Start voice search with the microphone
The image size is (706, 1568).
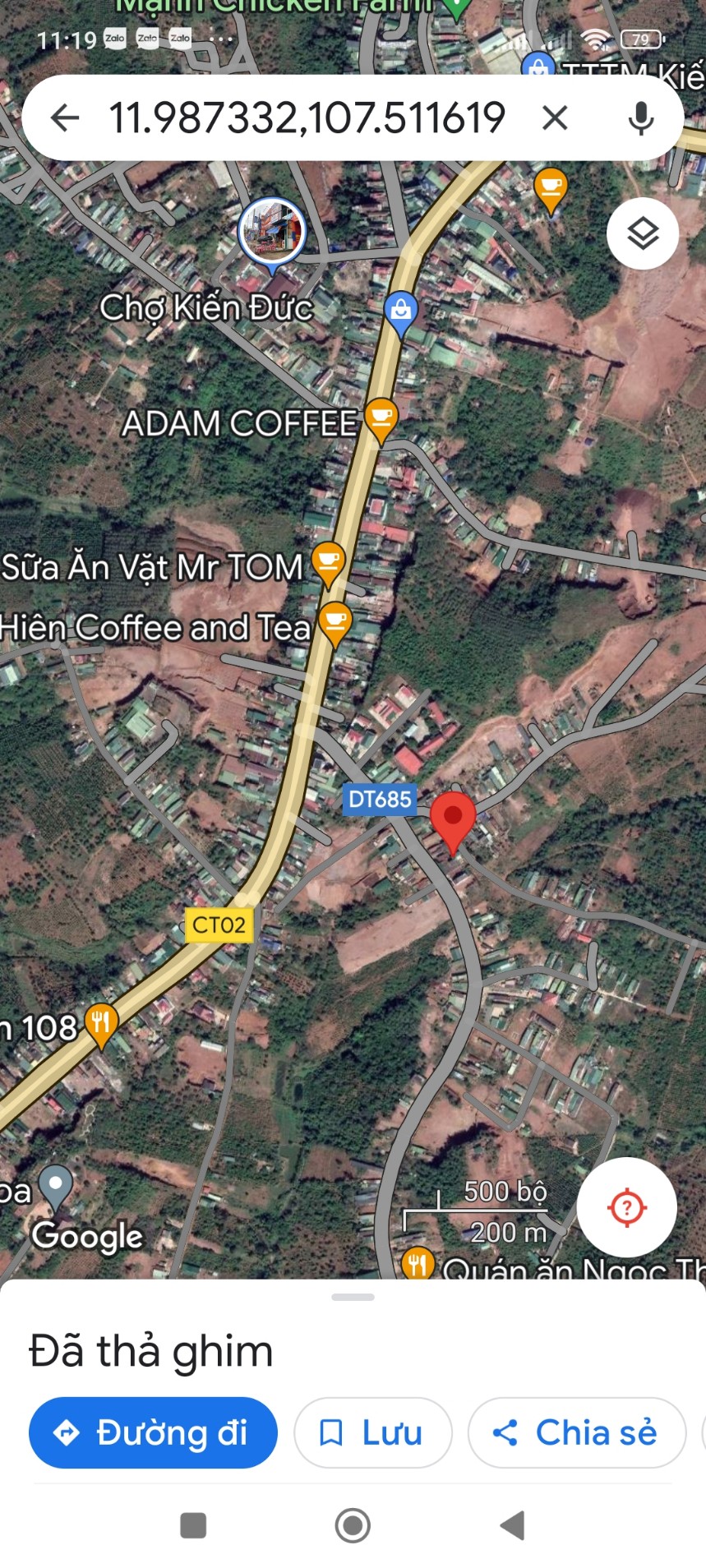(641, 118)
